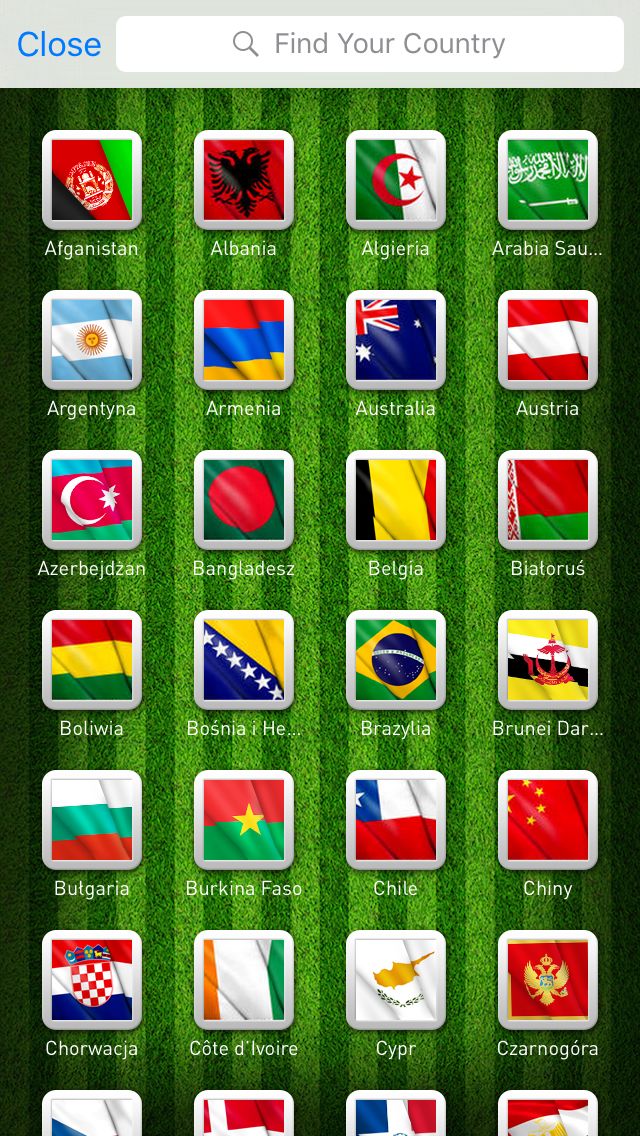Pick Brazylia as your country
The height and width of the screenshot is (1136, 640).
(396, 660)
